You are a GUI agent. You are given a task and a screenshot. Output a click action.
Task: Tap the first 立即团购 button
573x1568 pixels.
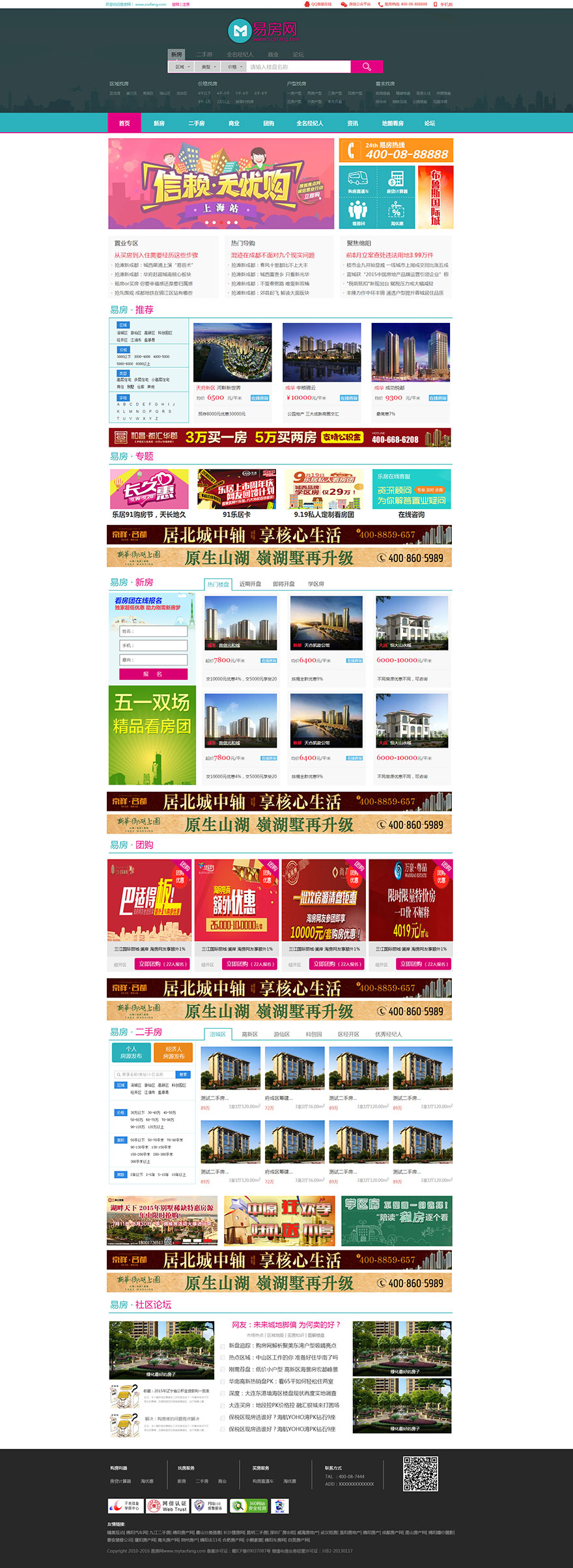[162, 964]
